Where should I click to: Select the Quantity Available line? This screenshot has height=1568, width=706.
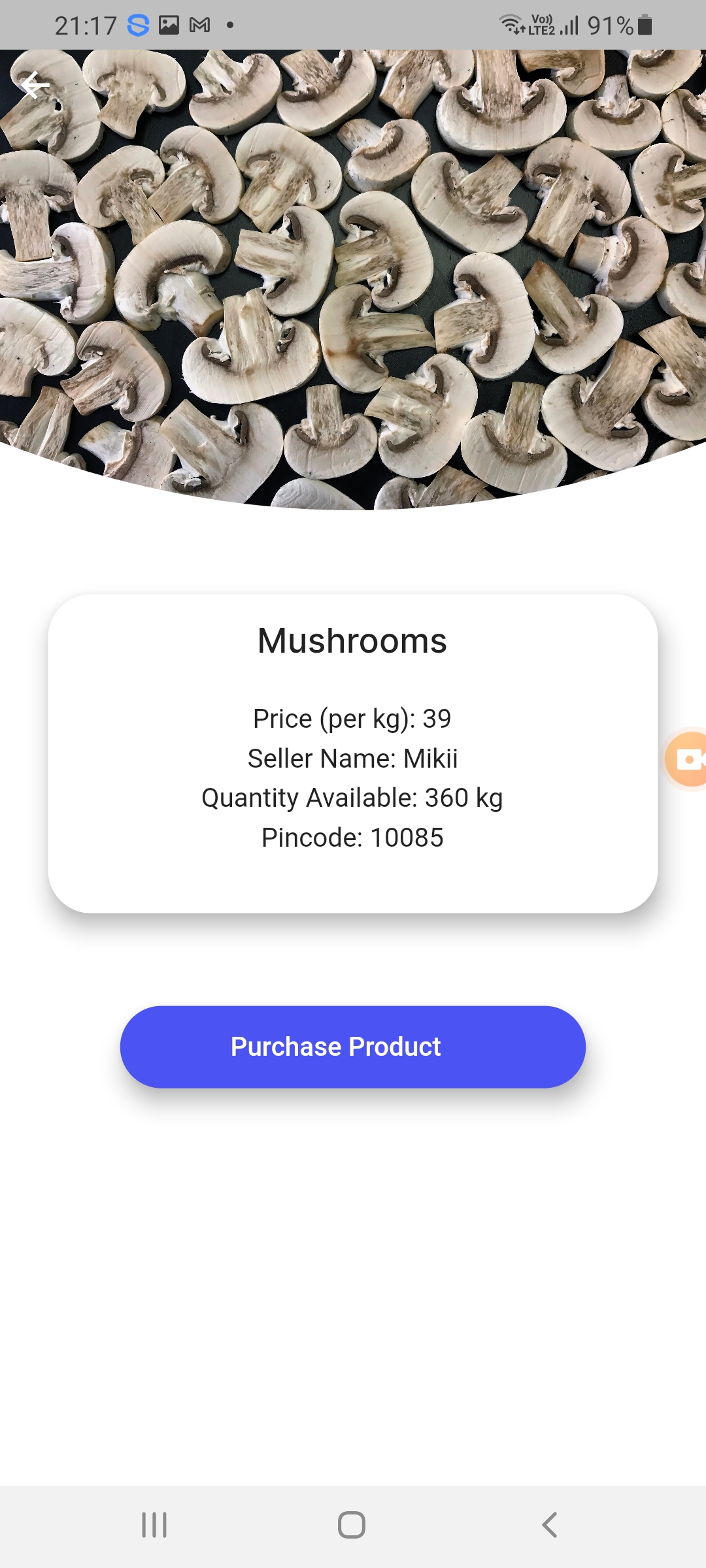(x=352, y=797)
